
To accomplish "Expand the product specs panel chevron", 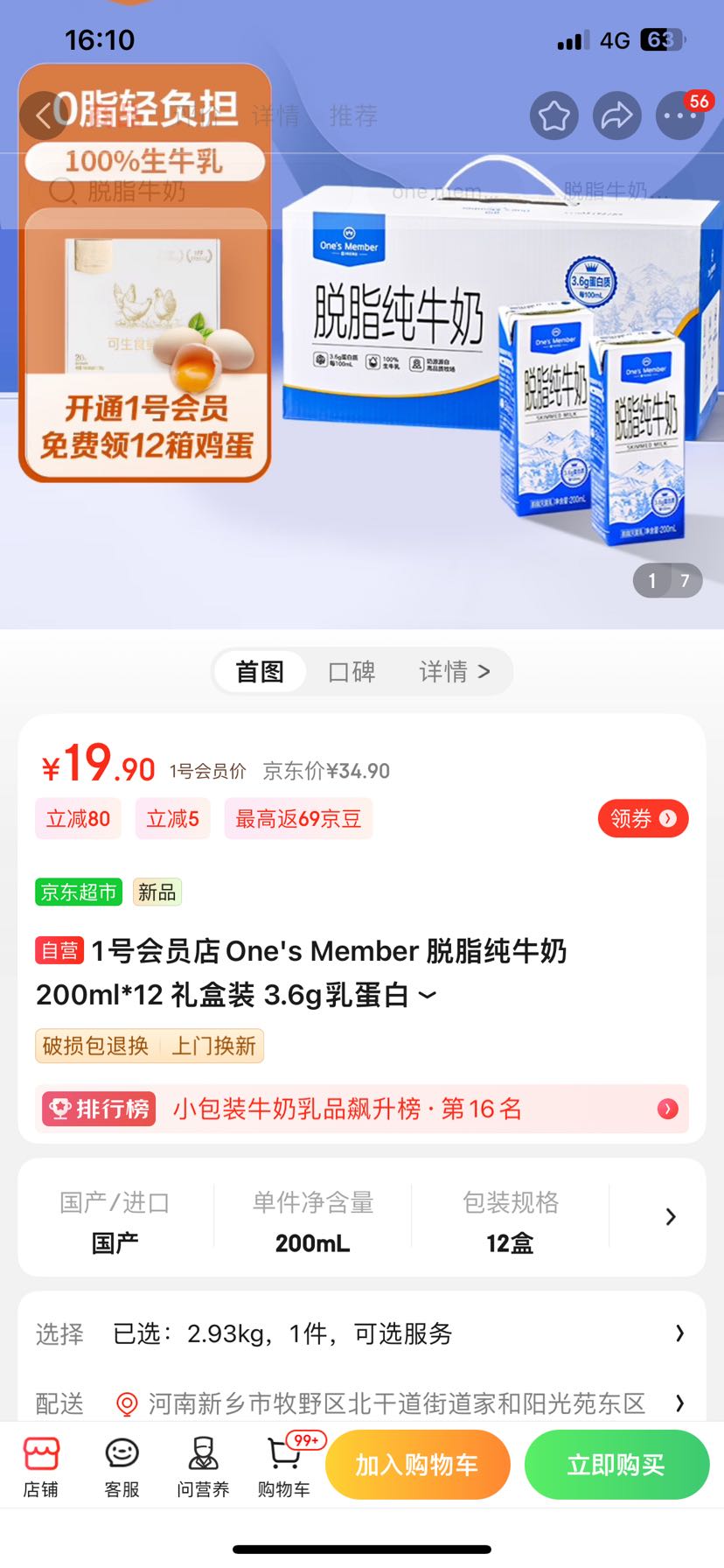I will click(x=670, y=1217).
